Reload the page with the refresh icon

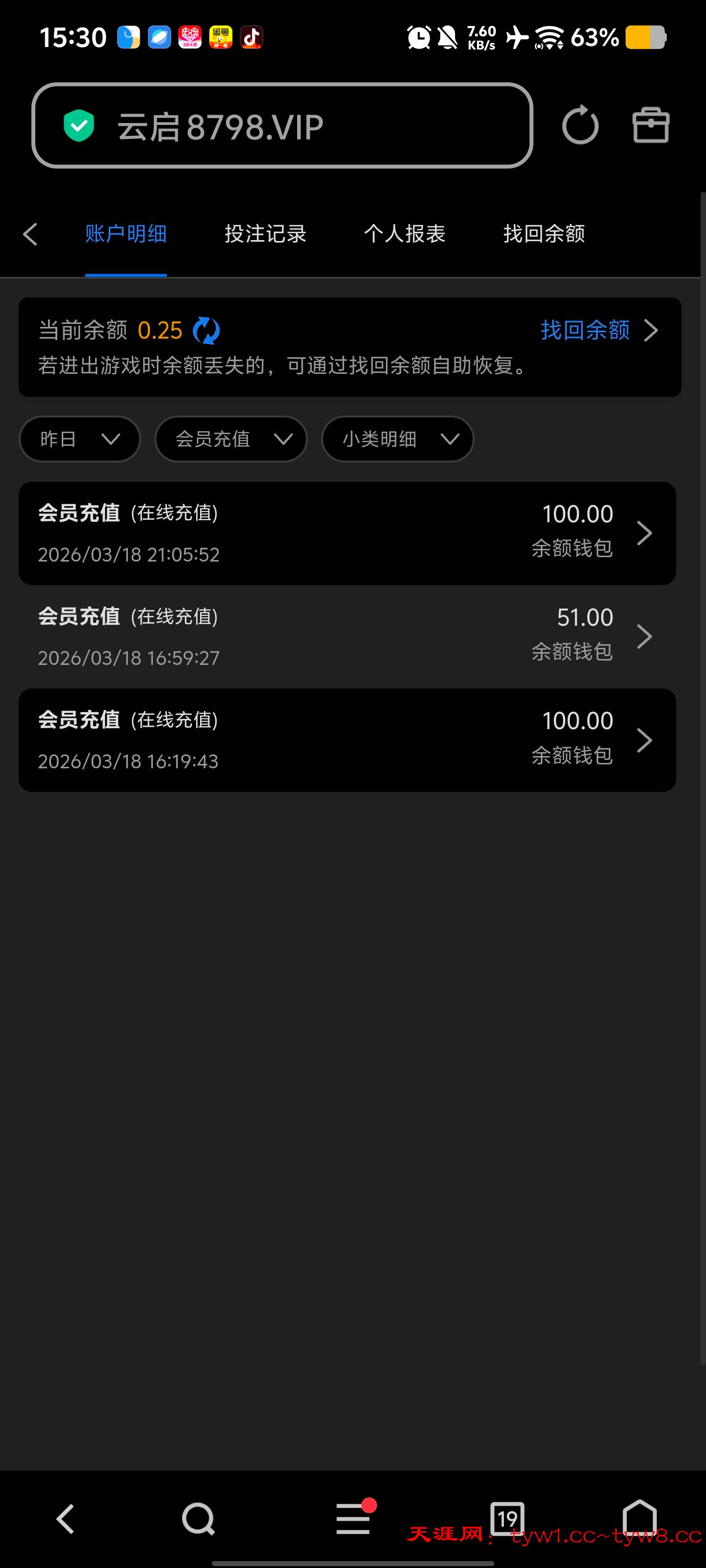(x=580, y=125)
